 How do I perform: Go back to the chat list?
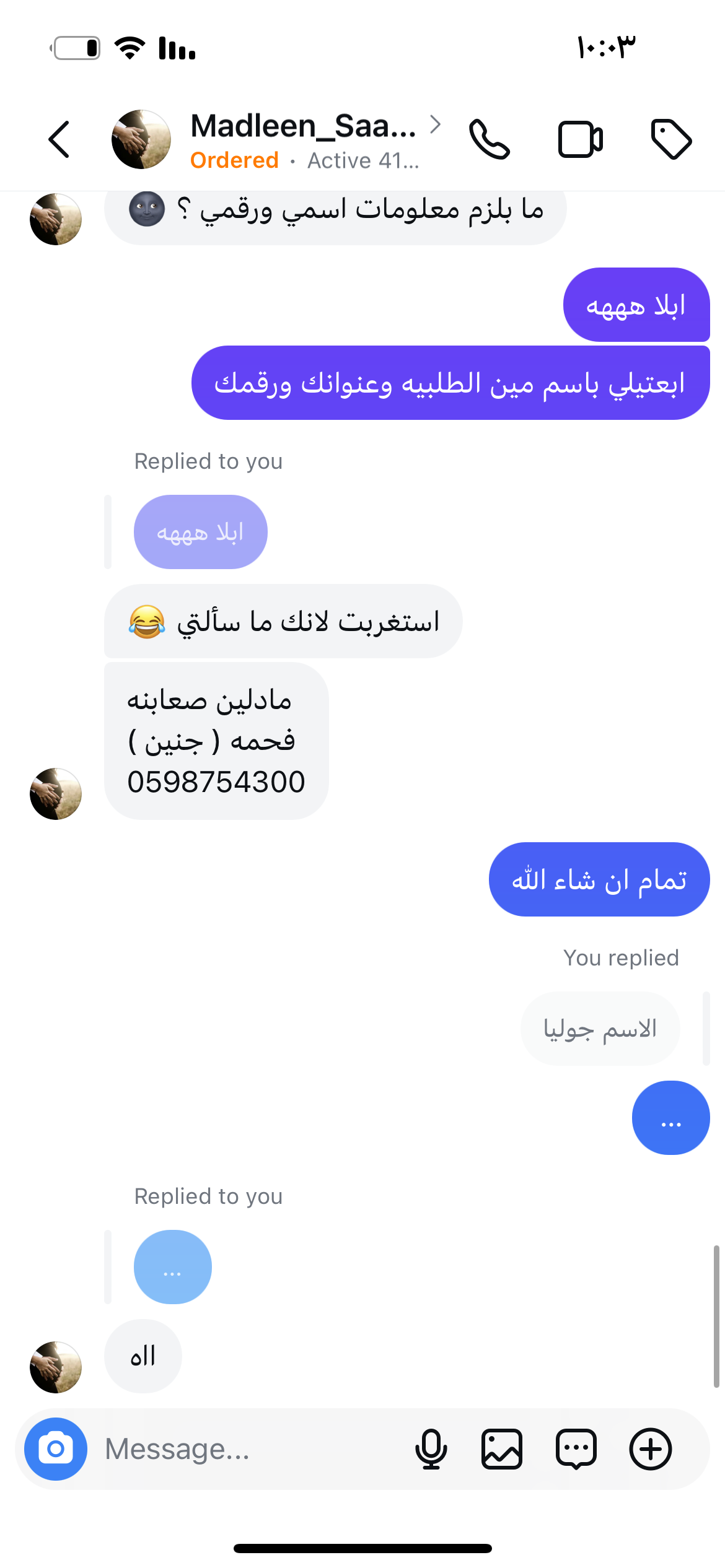click(x=59, y=139)
